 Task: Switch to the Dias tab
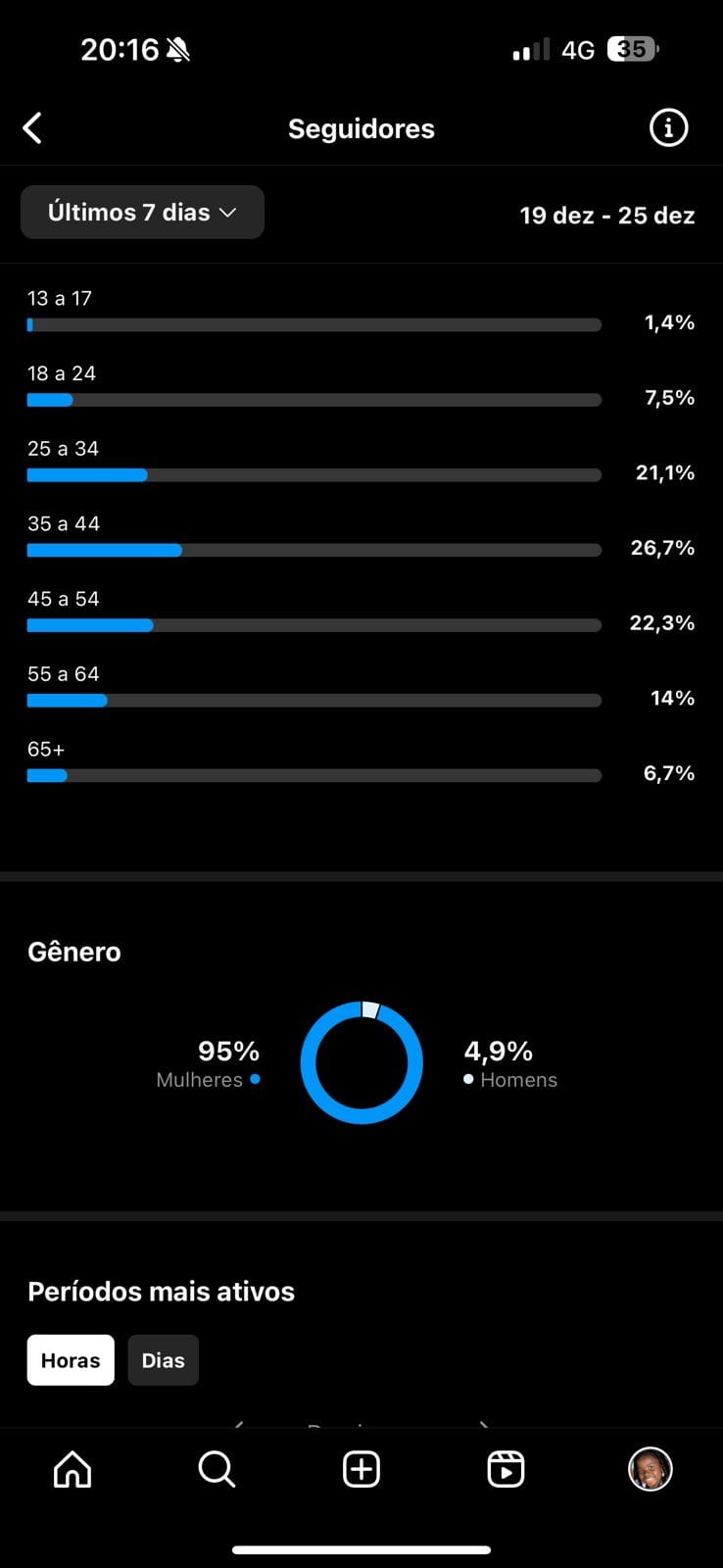163,1360
